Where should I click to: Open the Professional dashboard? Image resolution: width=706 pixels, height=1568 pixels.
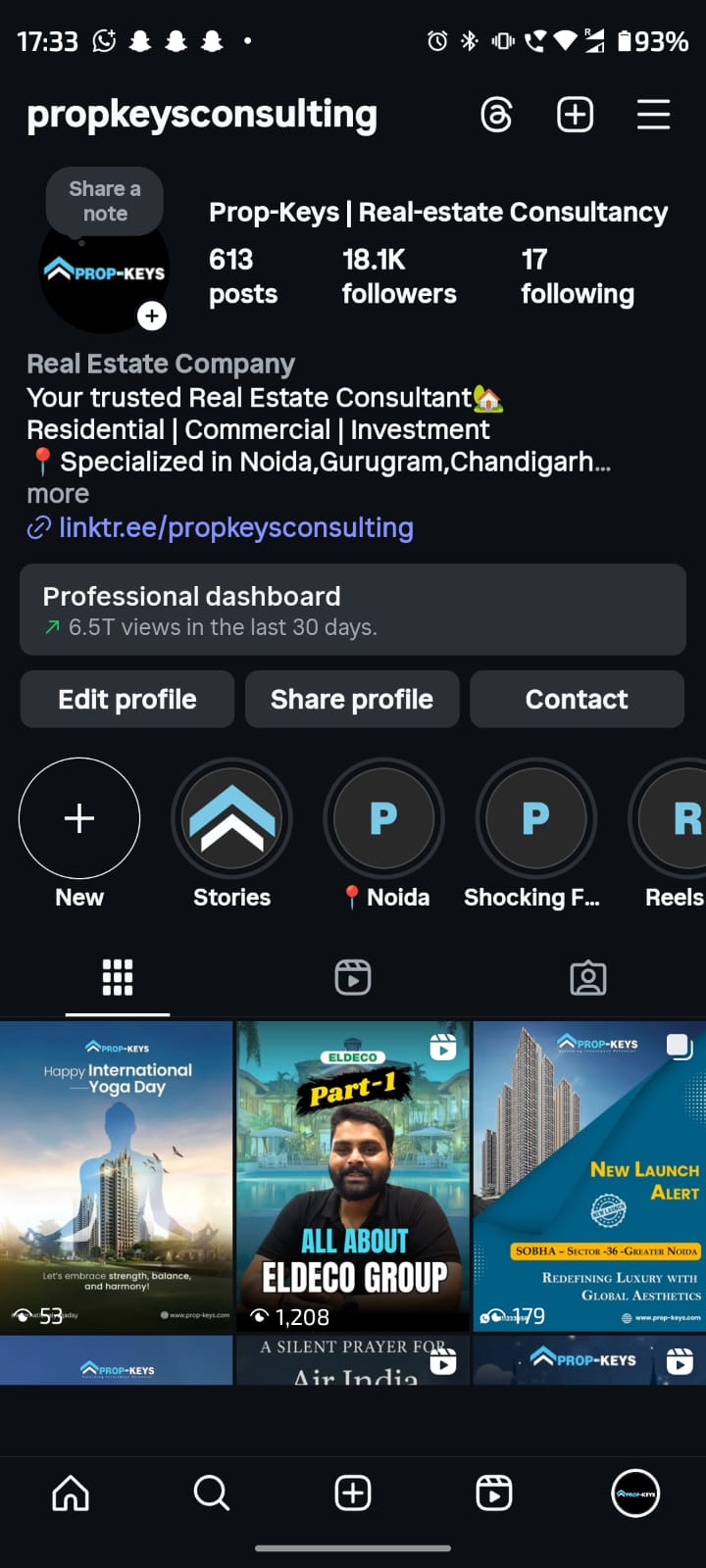pyautogui.click(x=353, y=610)
